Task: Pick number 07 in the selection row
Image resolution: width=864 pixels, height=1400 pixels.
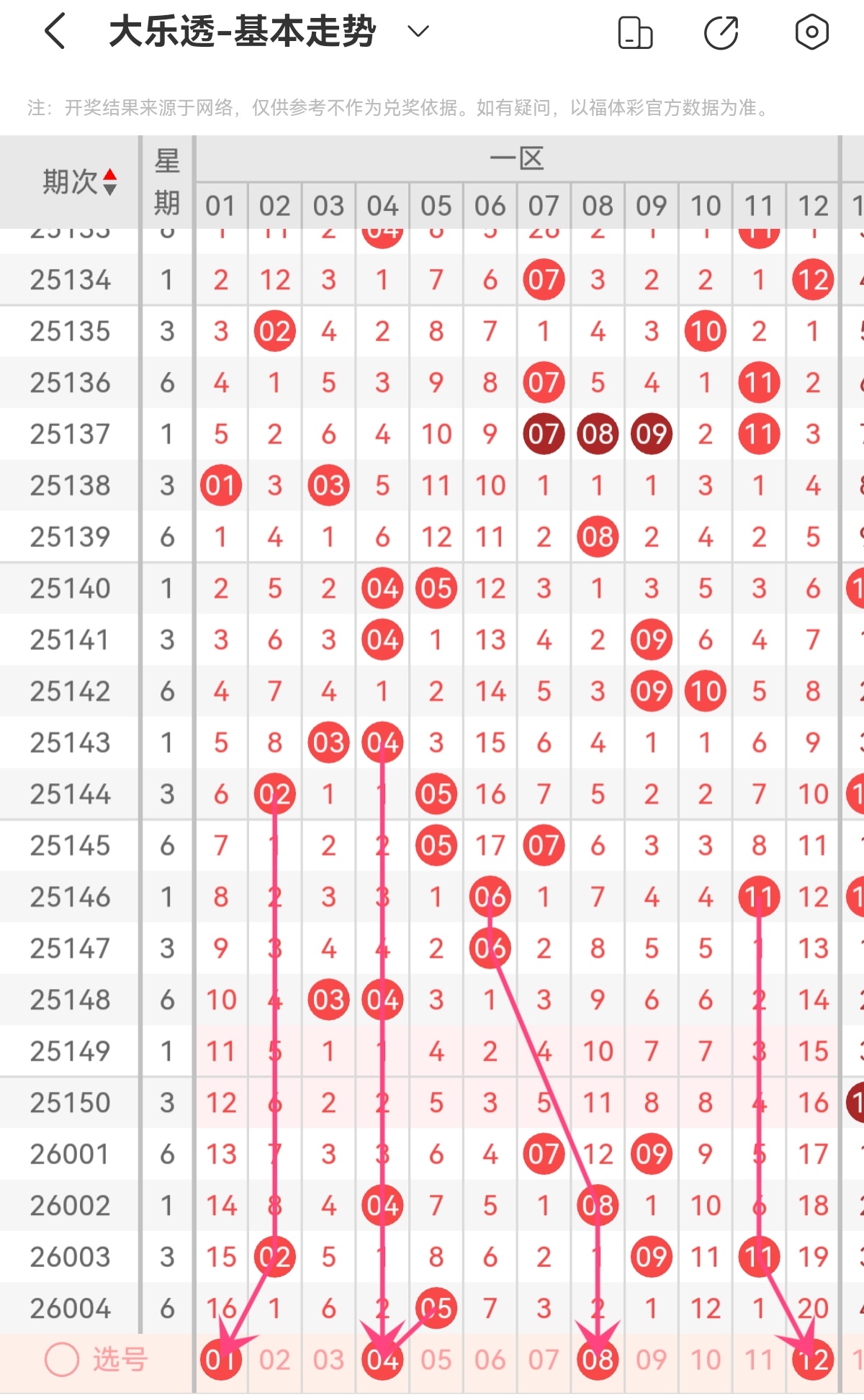Action: (544, 1360)
